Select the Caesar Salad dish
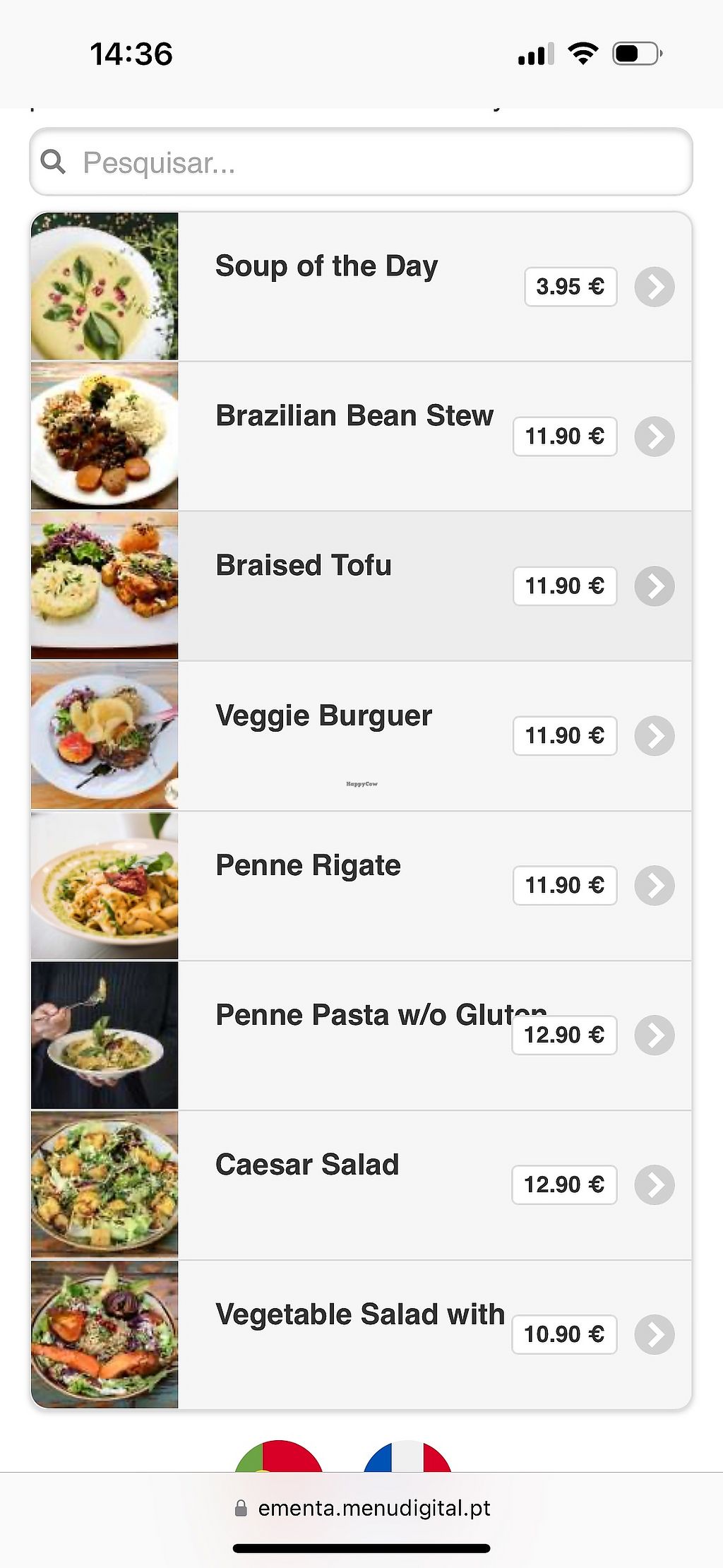723x1568 pixels. point(360,1185)
